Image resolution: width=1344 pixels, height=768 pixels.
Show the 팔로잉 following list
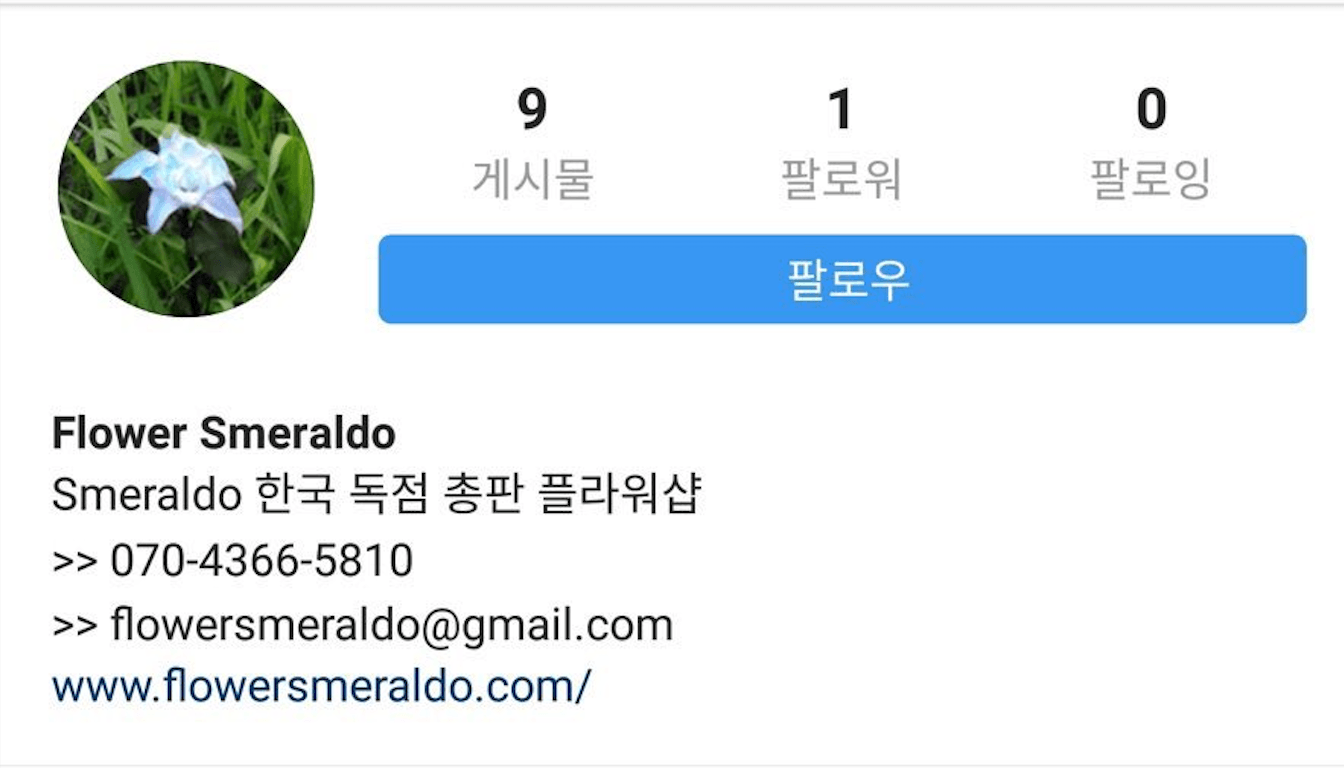(x=1150, y=143)
